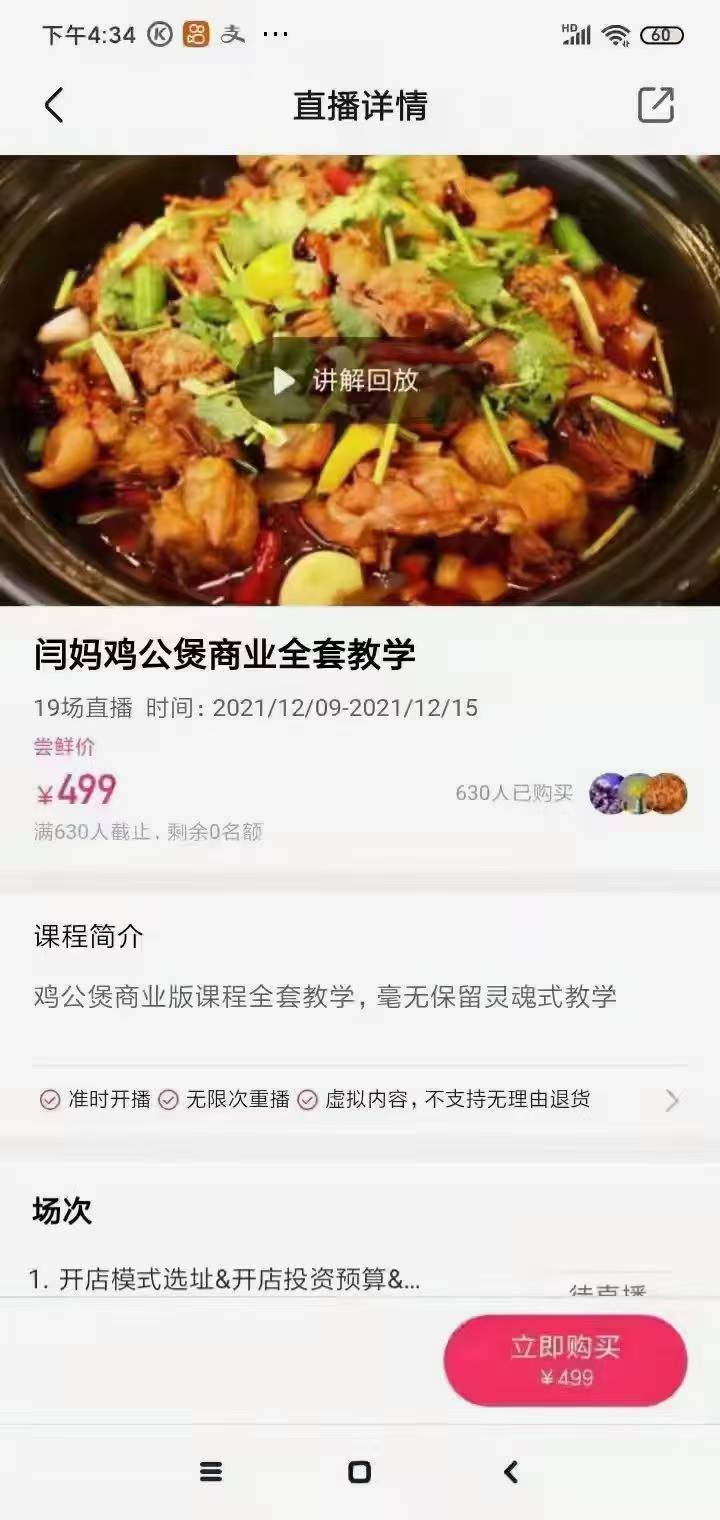Tap the menu lines navigation icon at bottom
720x1520 pixels.
tap(210, 1472)
